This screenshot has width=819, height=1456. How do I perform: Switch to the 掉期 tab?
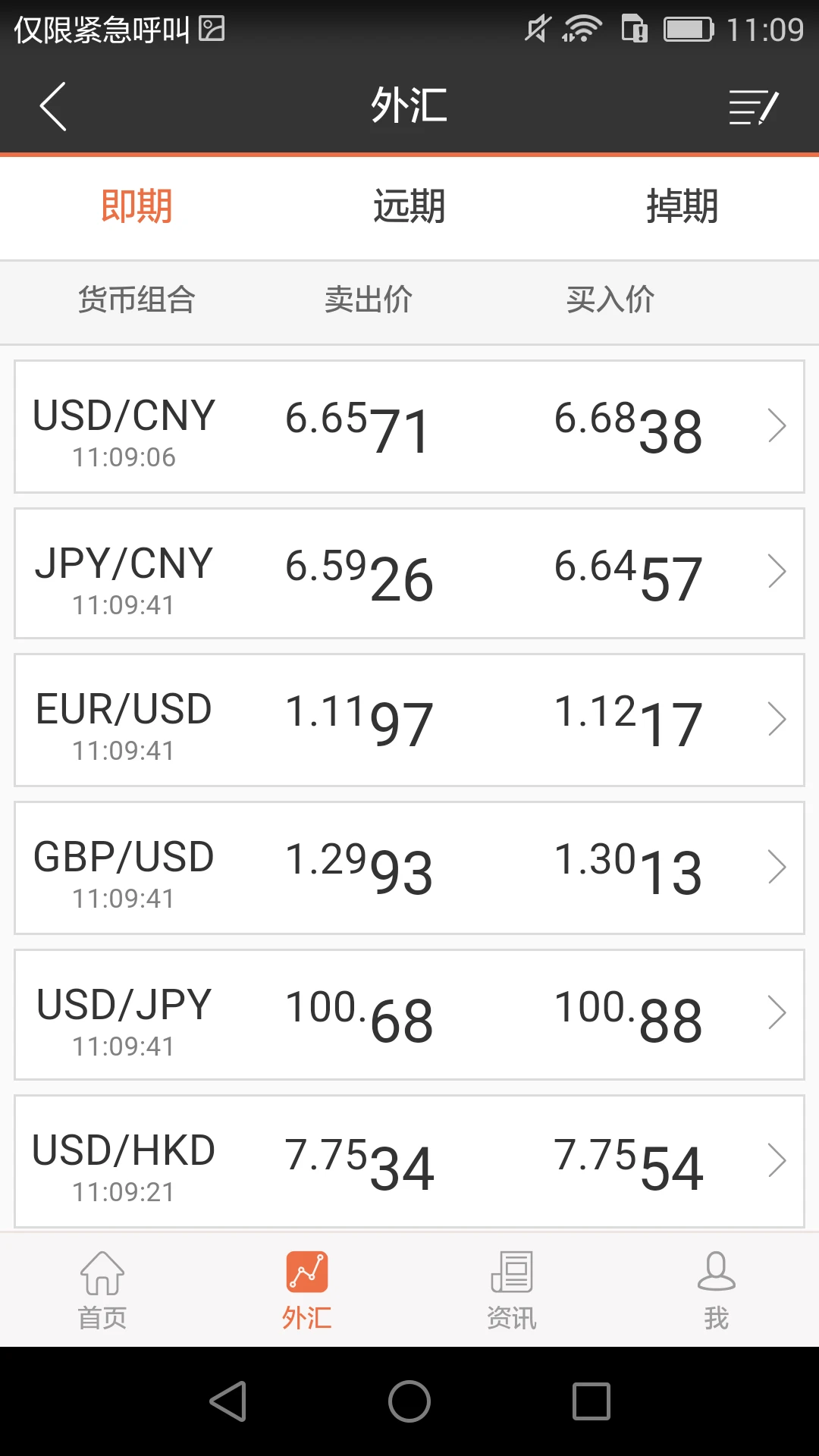(x=682, y=206)
